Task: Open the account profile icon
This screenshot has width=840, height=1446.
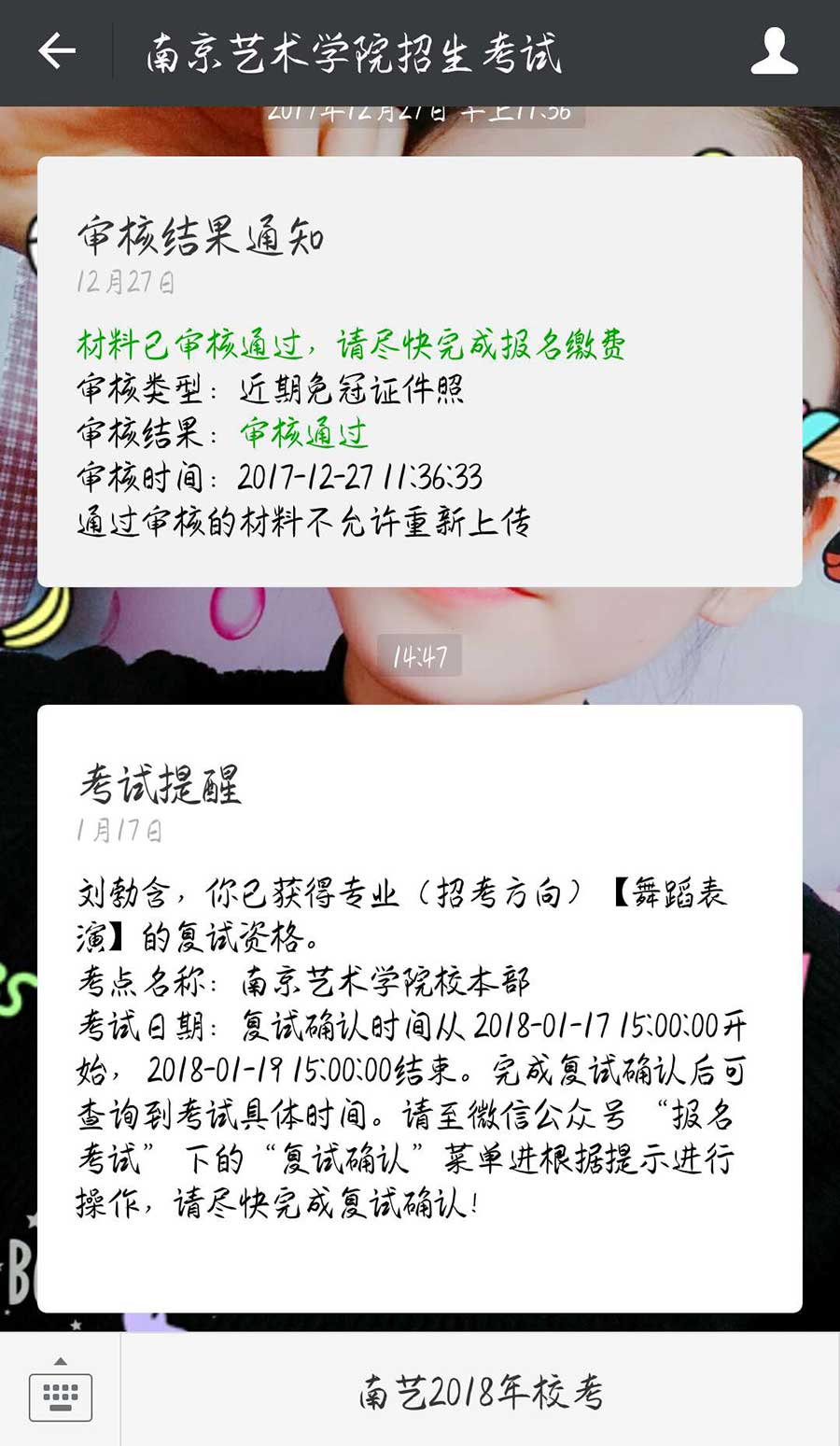Action: [x=774, y=51]
